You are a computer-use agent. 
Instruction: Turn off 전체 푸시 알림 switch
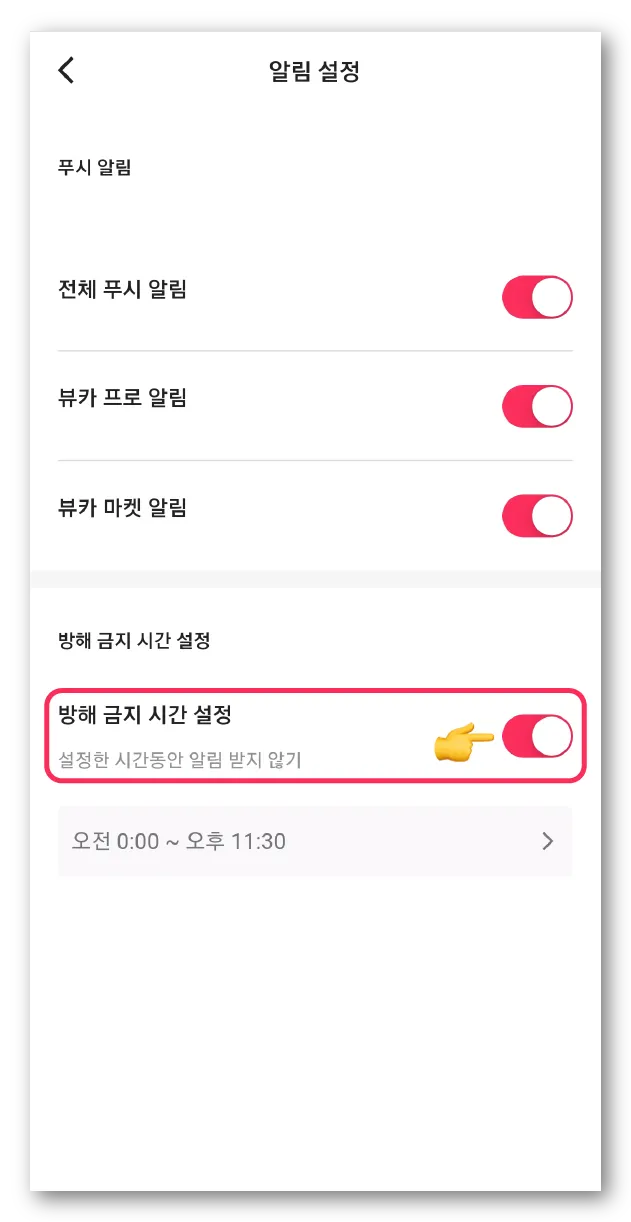pyautogui.click(x=537, y=298)
